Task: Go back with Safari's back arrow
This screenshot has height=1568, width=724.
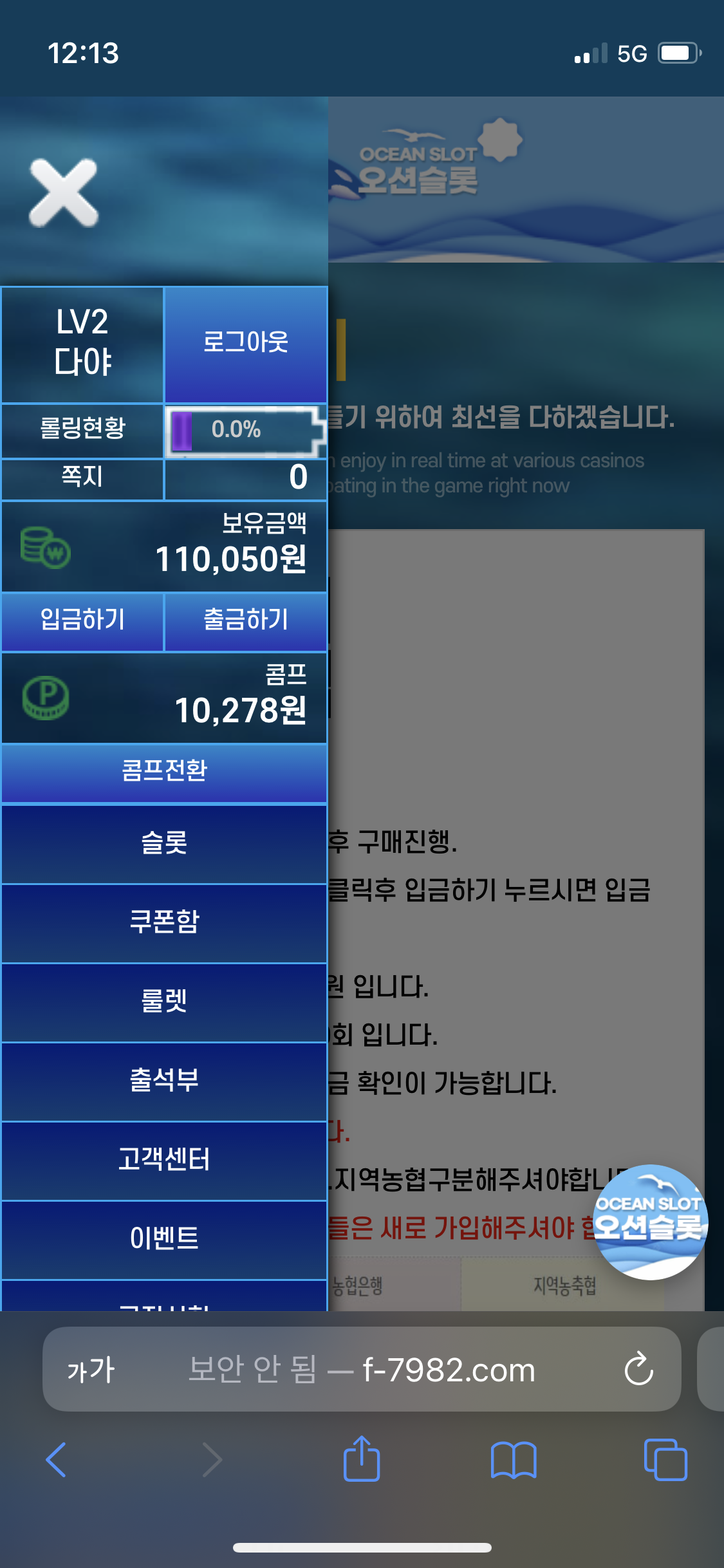Action: pos(57,1459)
